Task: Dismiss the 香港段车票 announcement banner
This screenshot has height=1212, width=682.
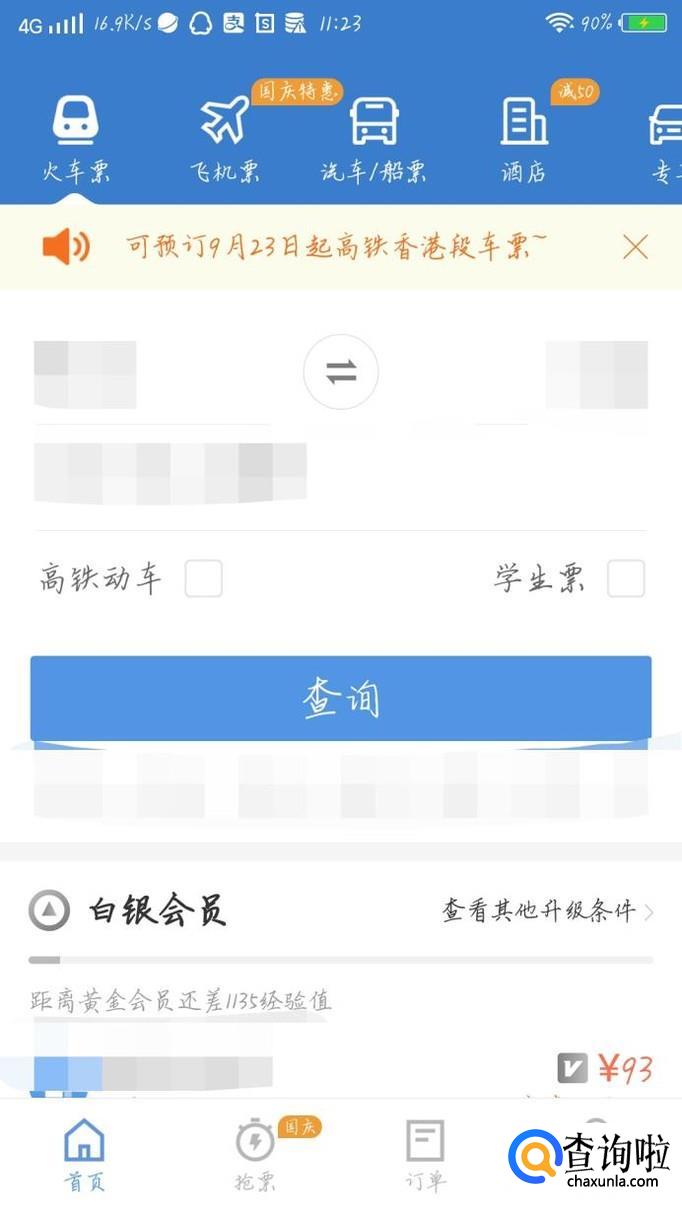Action: [x=635, y=246]
